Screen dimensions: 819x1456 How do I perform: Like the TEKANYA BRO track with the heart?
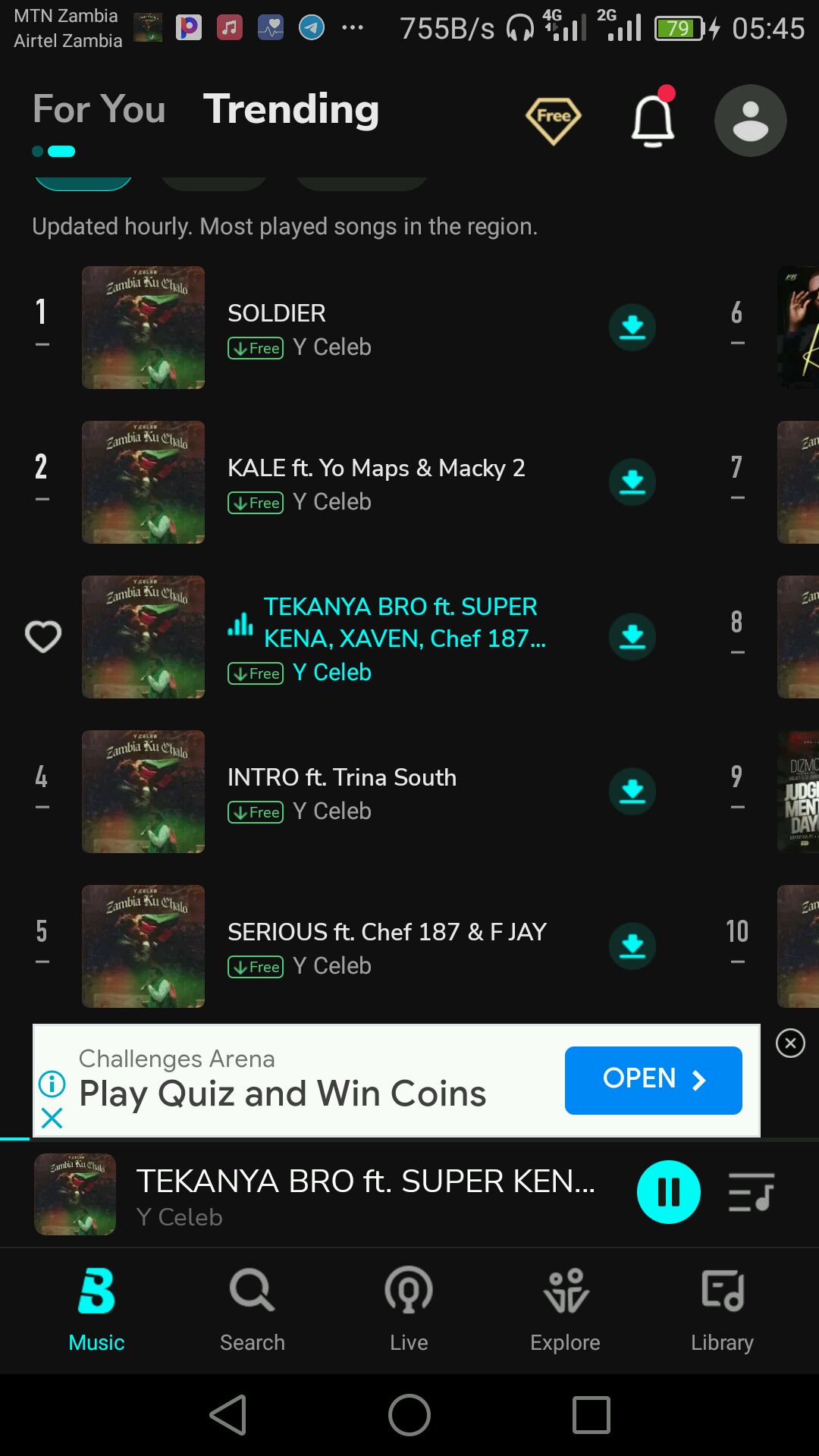click(43, 636)
